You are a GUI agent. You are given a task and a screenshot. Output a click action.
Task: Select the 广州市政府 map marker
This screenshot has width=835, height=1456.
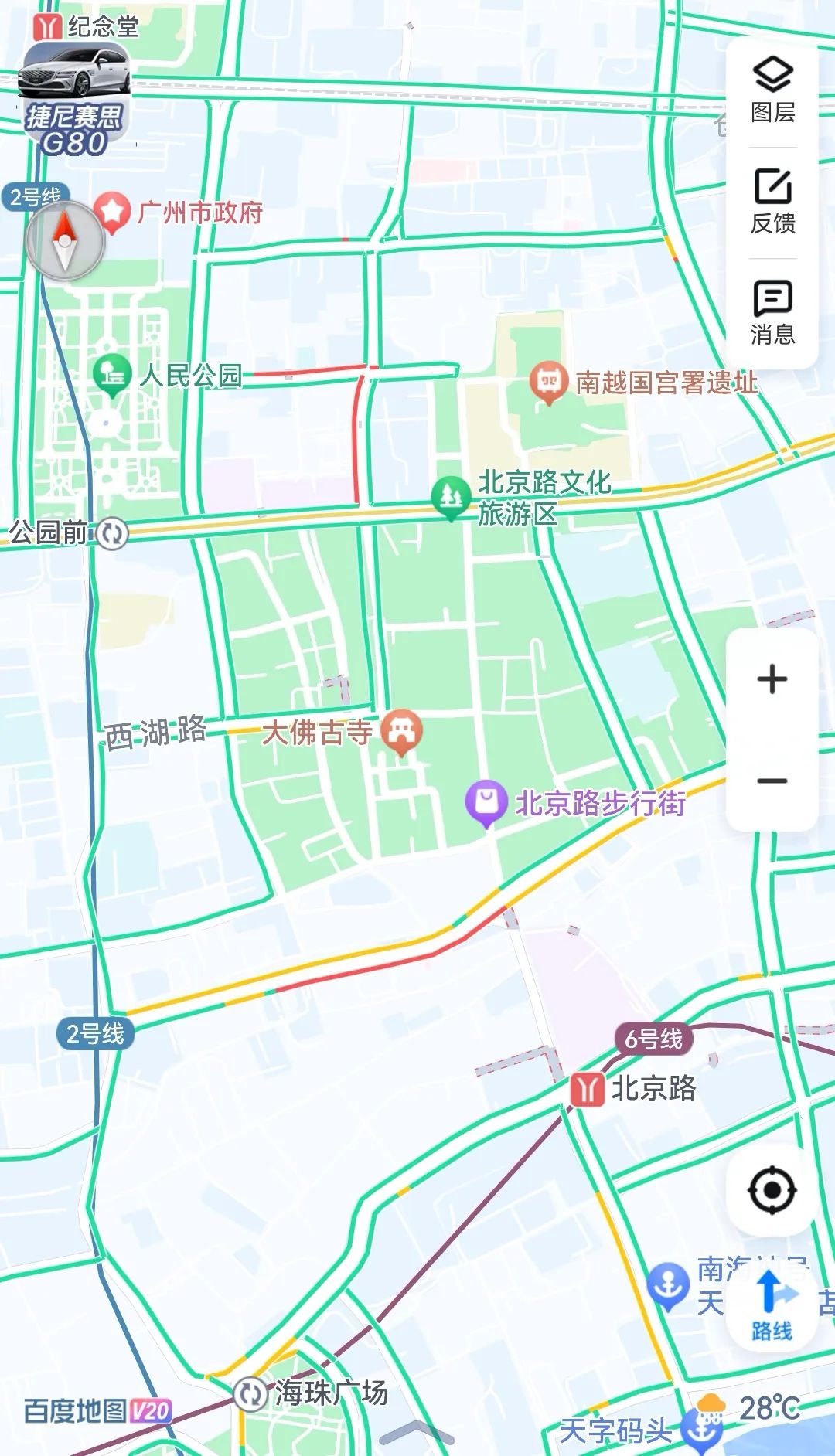tap(113, 212)
